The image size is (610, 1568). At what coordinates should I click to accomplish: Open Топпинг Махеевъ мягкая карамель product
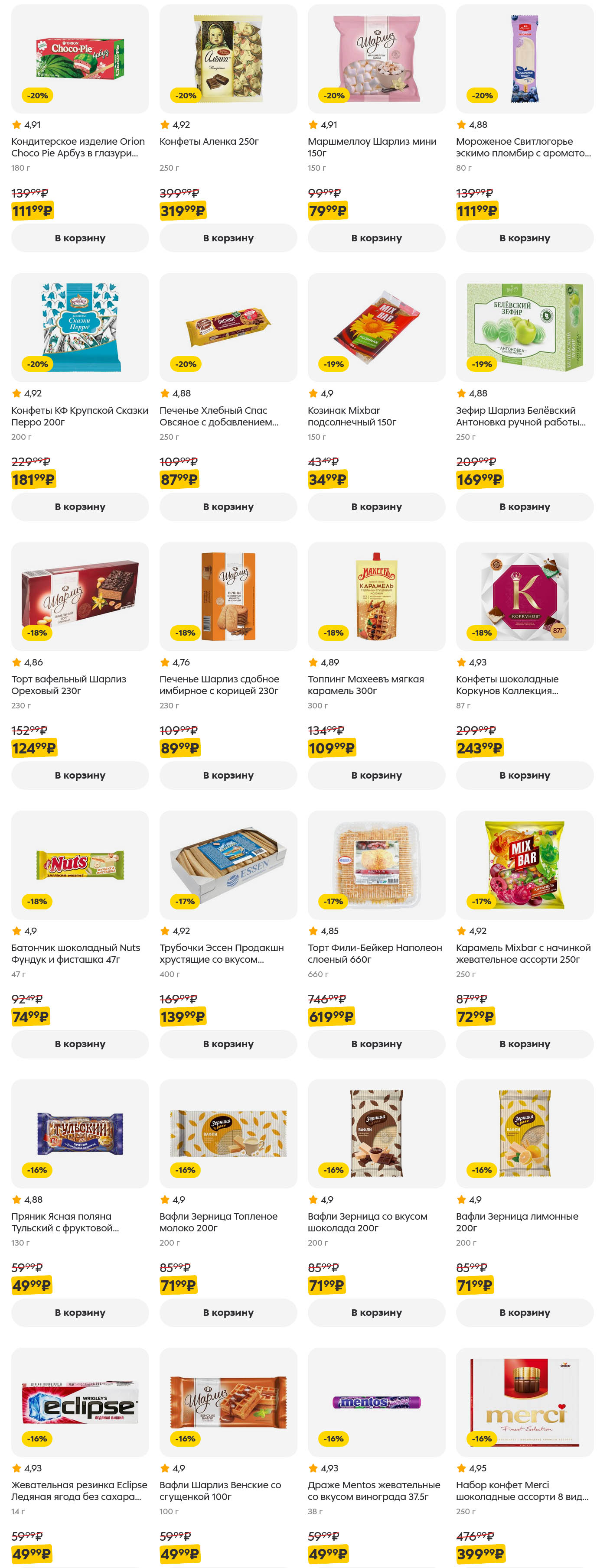click(376, 684)
